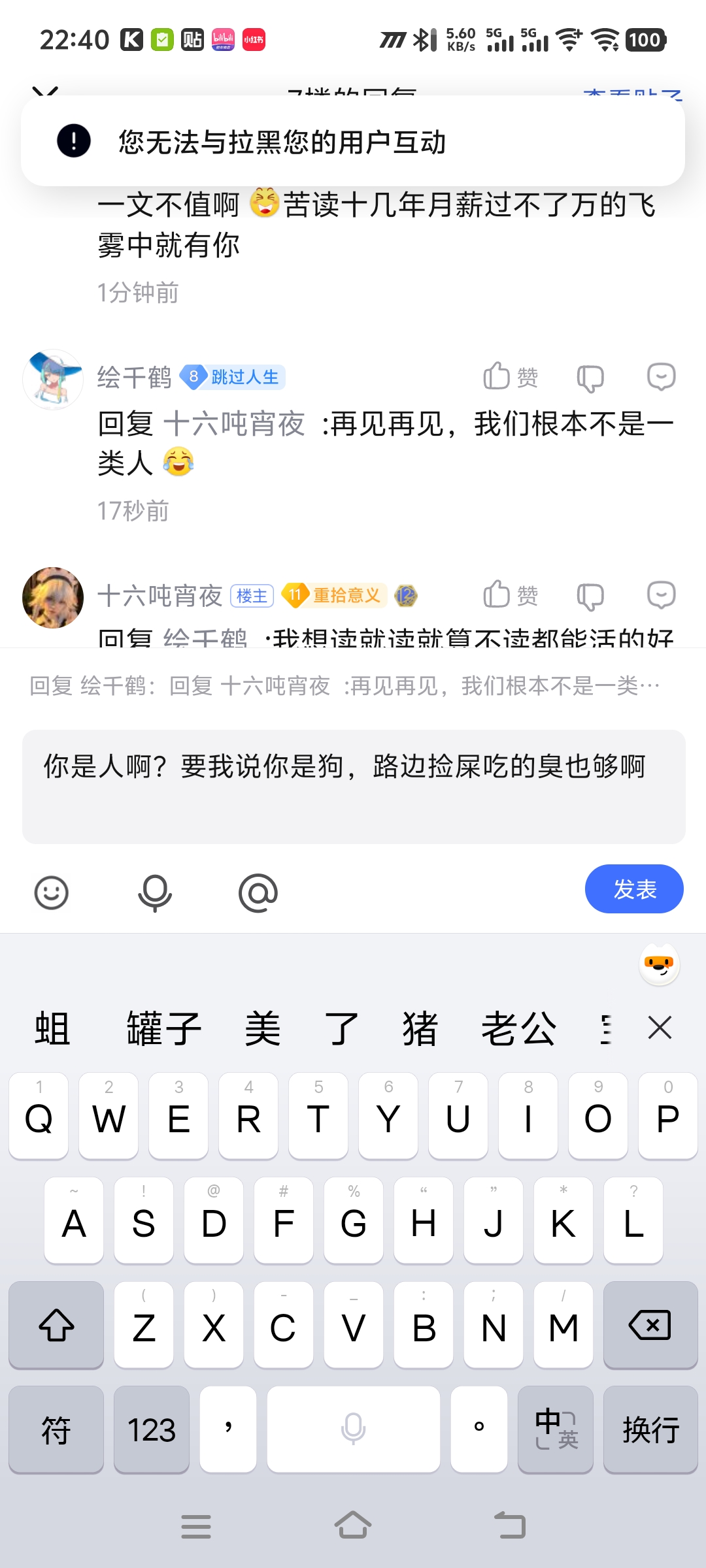This screenshot has height=1568, width=706.
Task: Tap the backspace key
Action: click(650, 1325)
